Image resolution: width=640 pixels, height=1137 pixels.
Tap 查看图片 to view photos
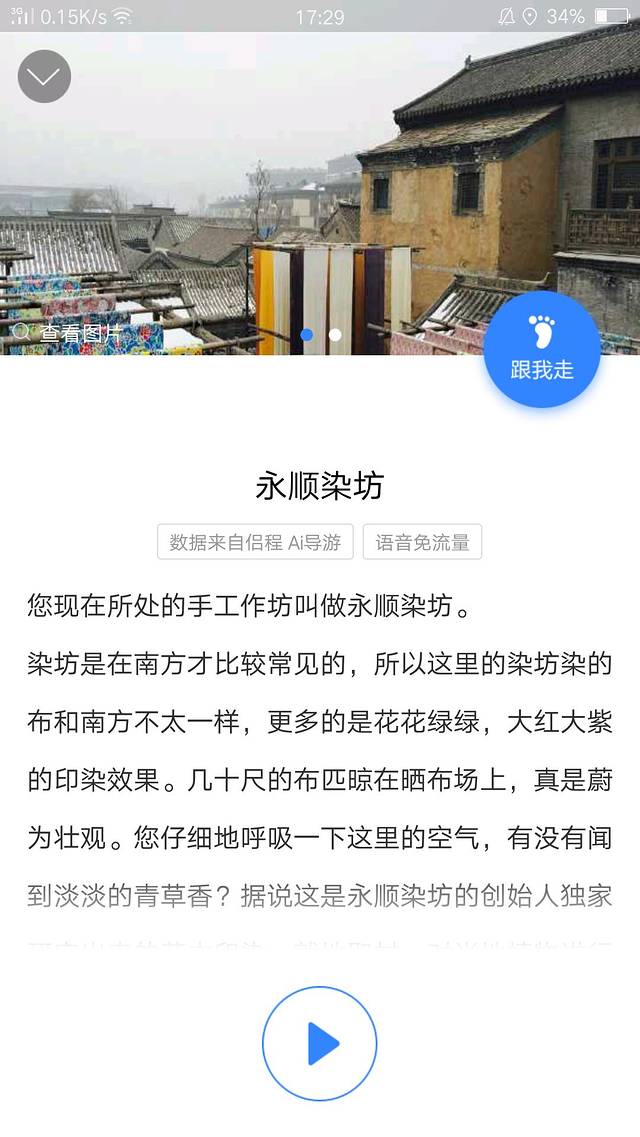pyautogui.click(x=68, y=333)
